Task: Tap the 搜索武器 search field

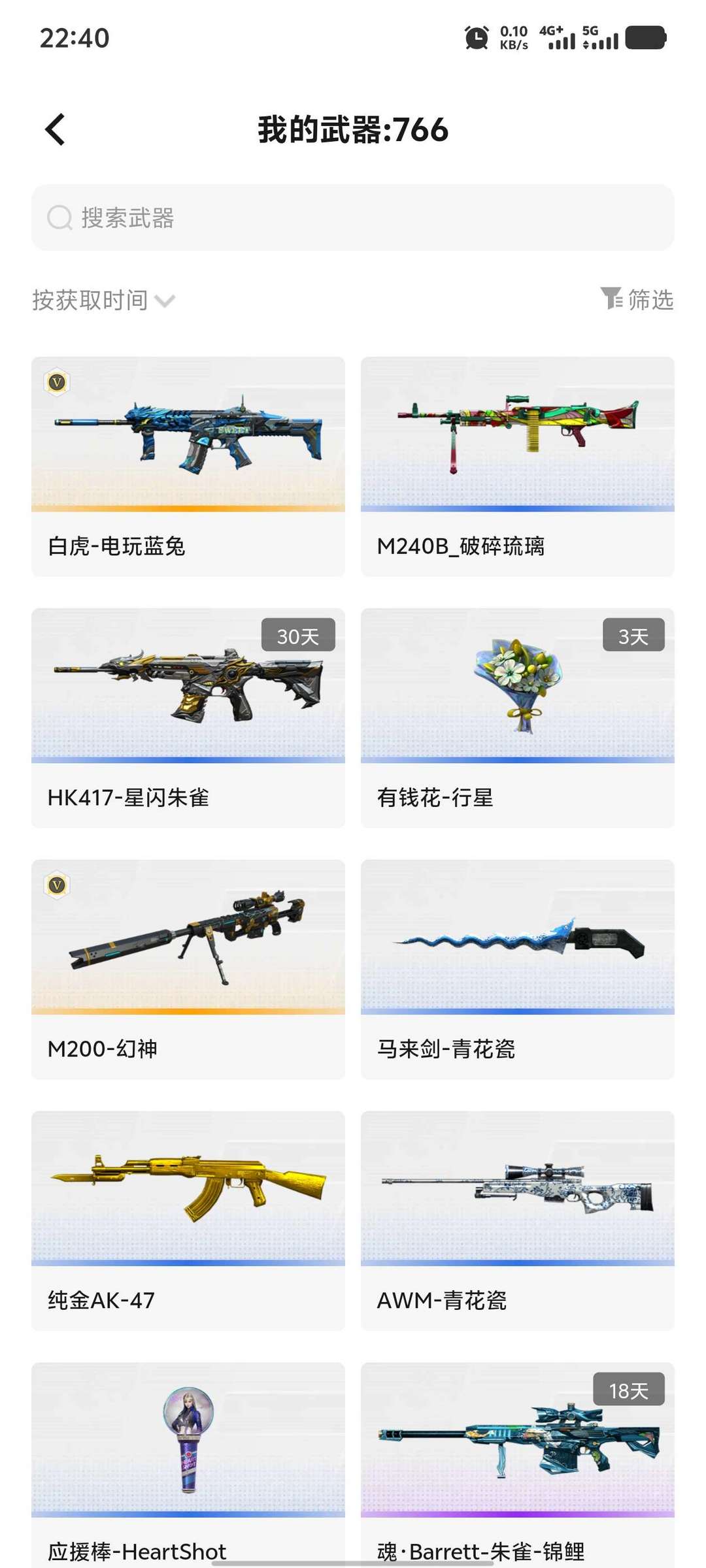Action: [353, 218]
